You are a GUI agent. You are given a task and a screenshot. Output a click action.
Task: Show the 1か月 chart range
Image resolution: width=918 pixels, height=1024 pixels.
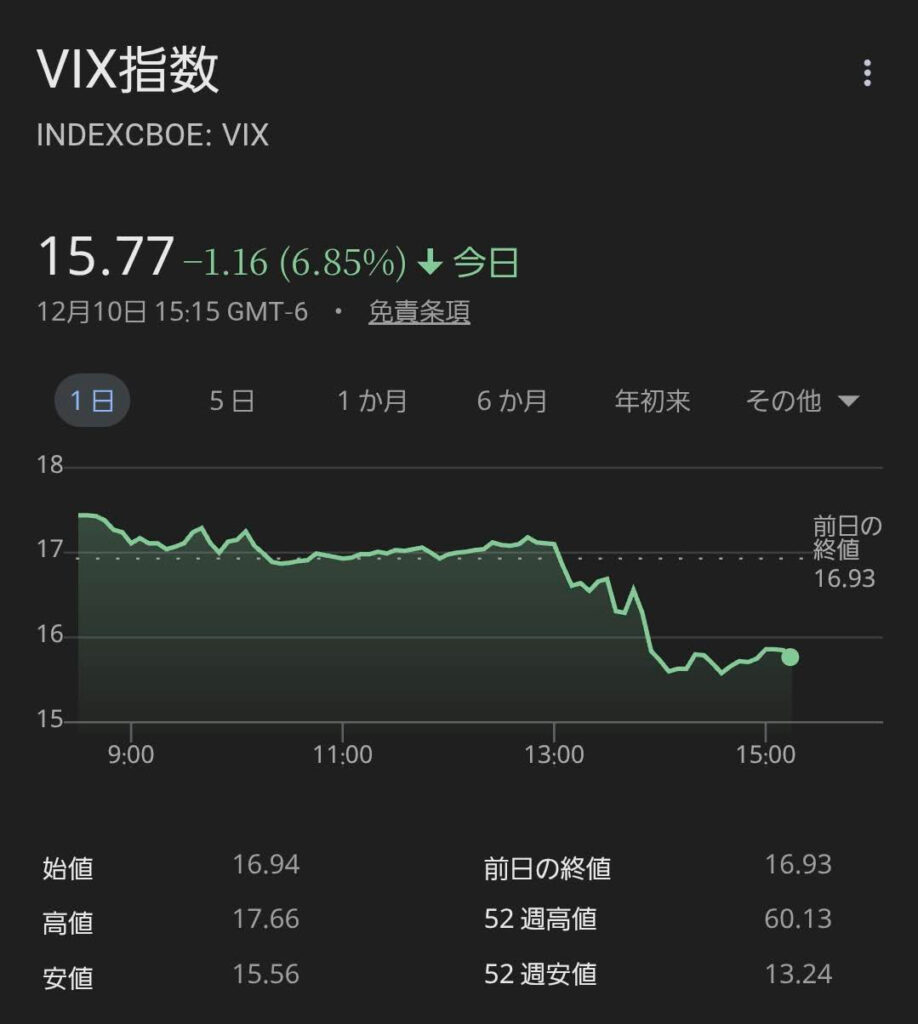point(372,402)
